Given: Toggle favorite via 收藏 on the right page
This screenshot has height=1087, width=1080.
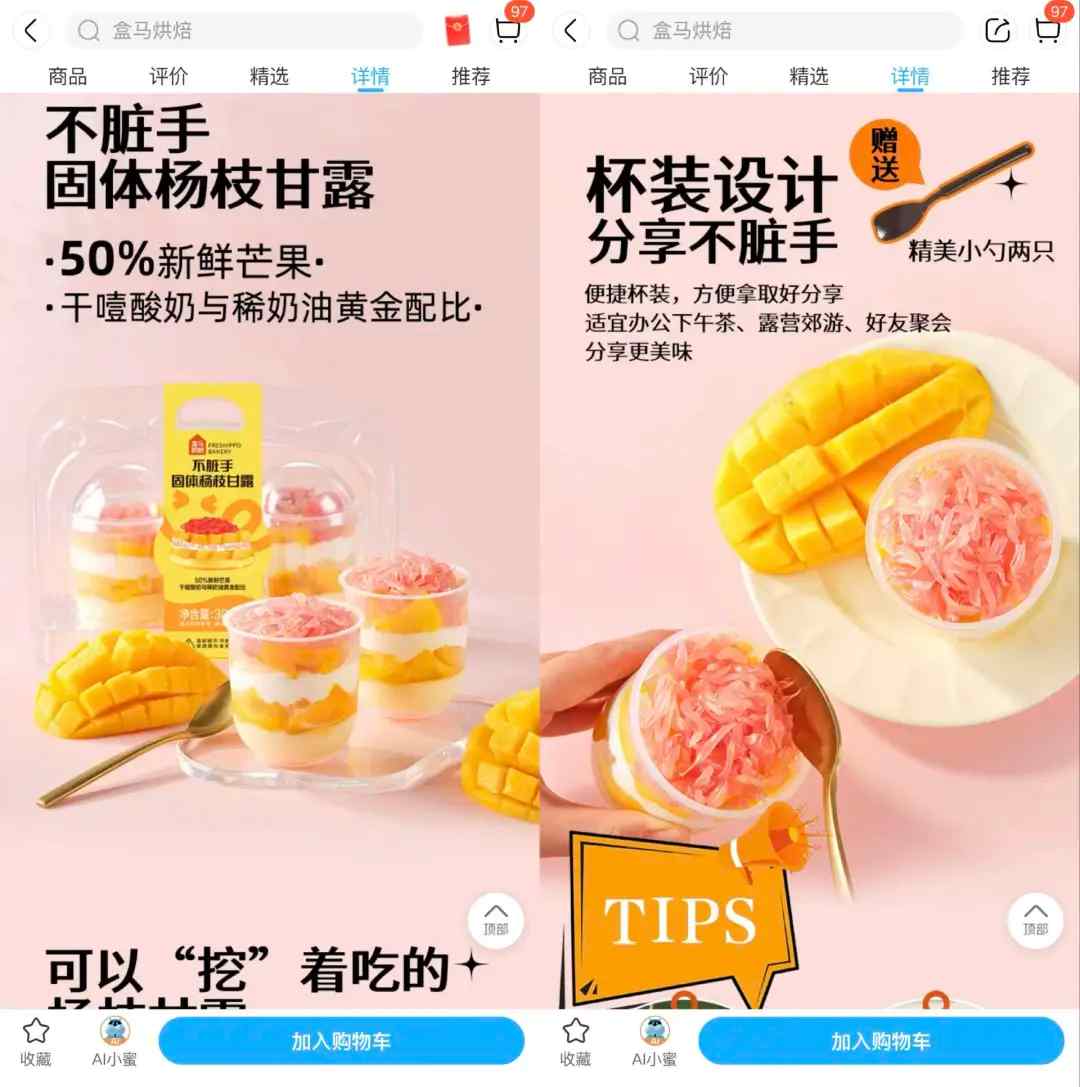Looking at the screenshot, I should click(x=574, y=1040).
